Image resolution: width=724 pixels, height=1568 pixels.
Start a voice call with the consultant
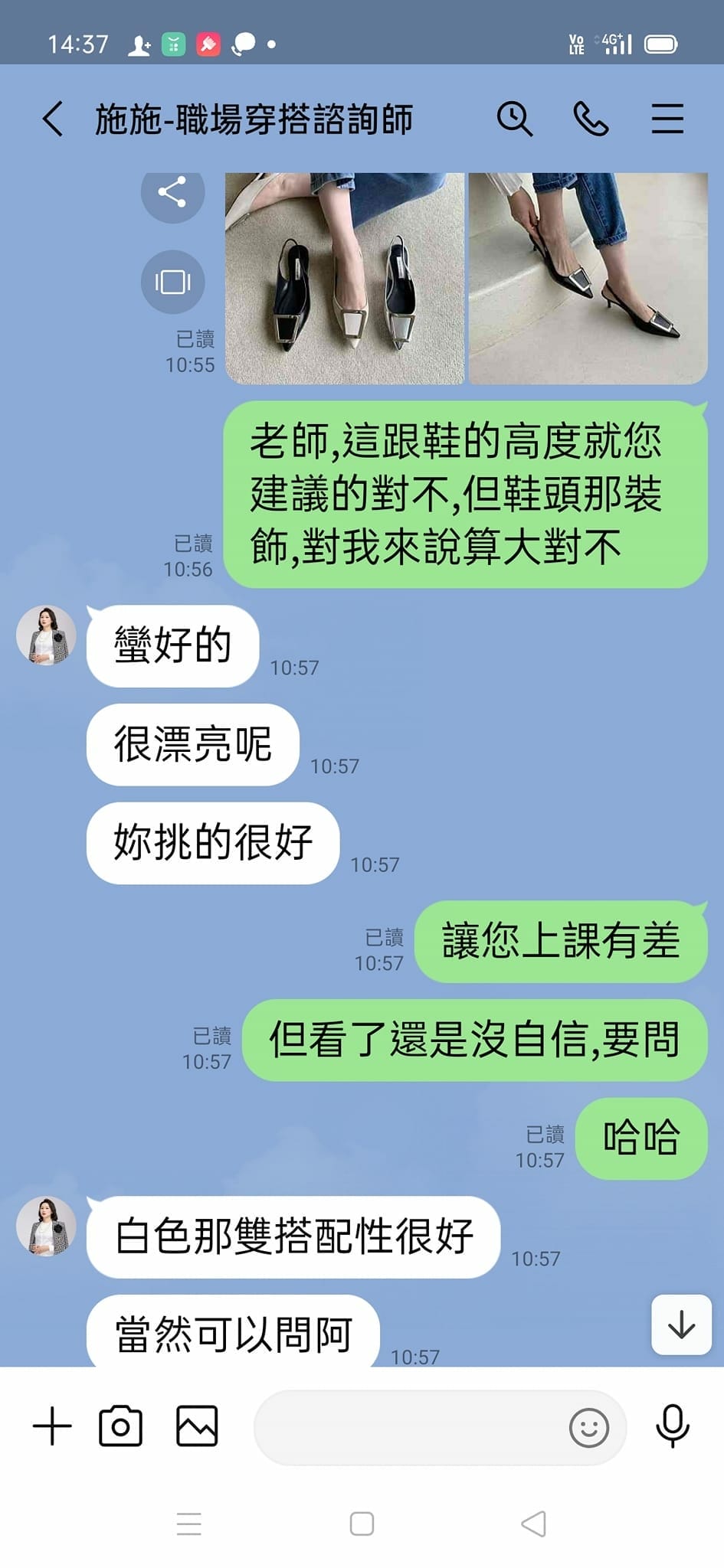tap(590, 119)
